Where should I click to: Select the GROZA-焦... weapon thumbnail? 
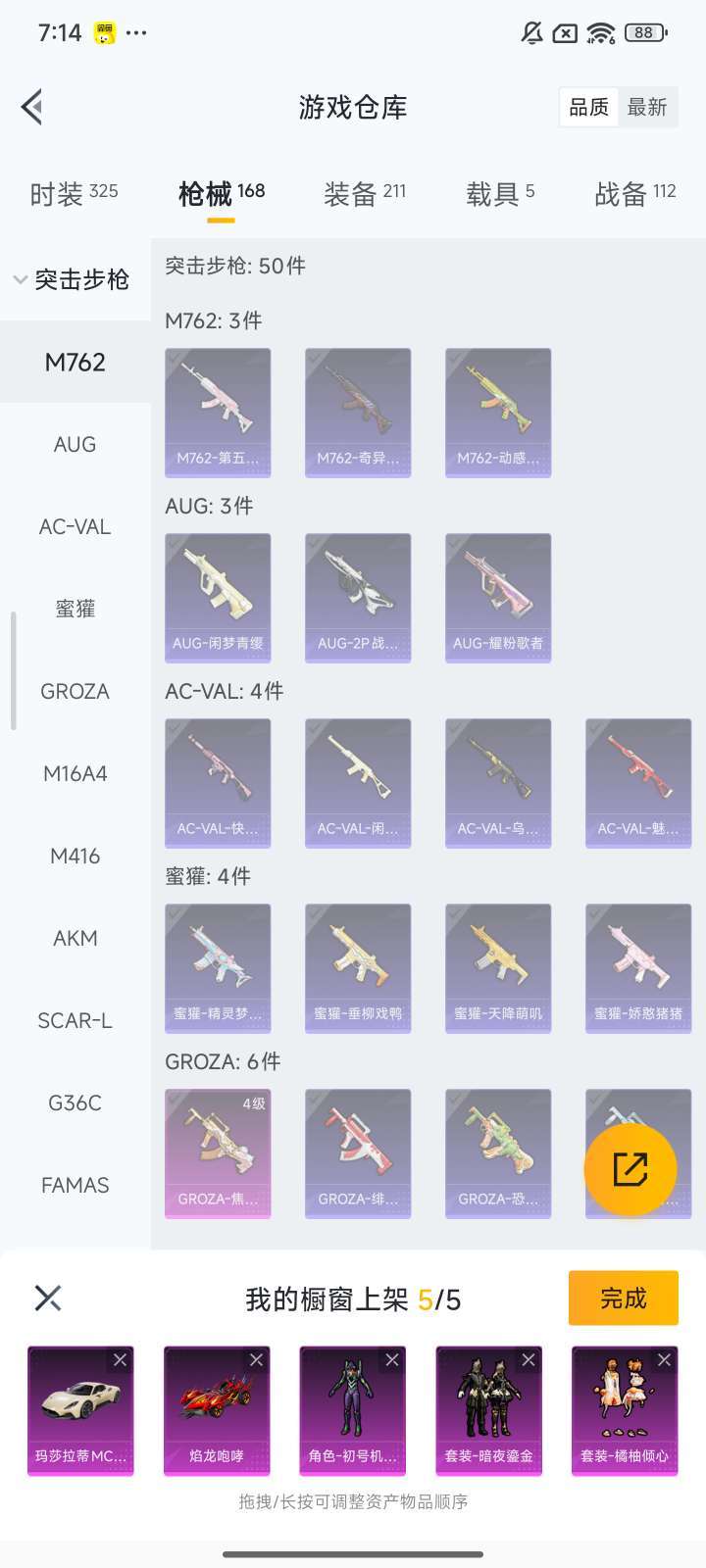click(218, 1152)
